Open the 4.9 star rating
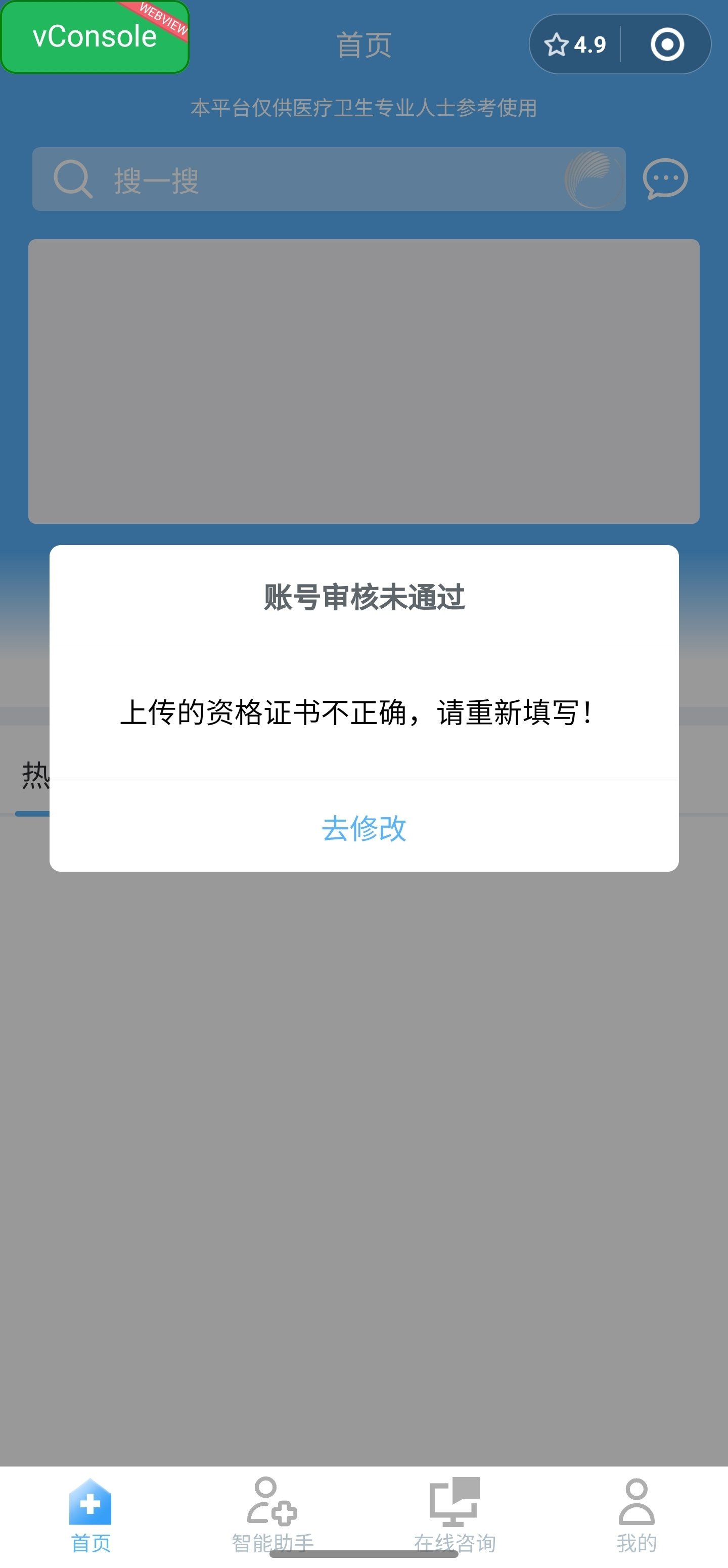The image size is (728, 1568). pos(575,44)
